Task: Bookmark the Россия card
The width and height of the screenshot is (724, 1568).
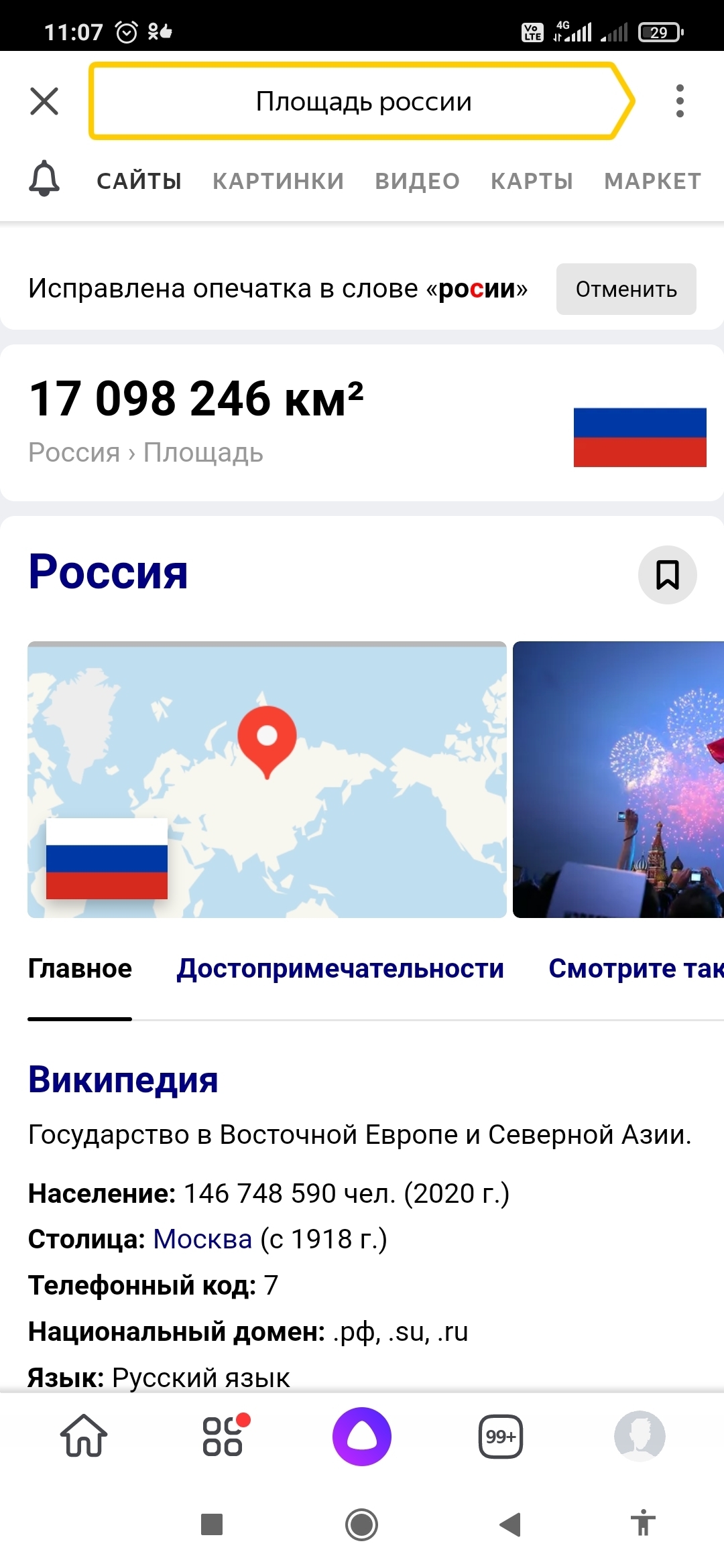Action: point(668,575)
